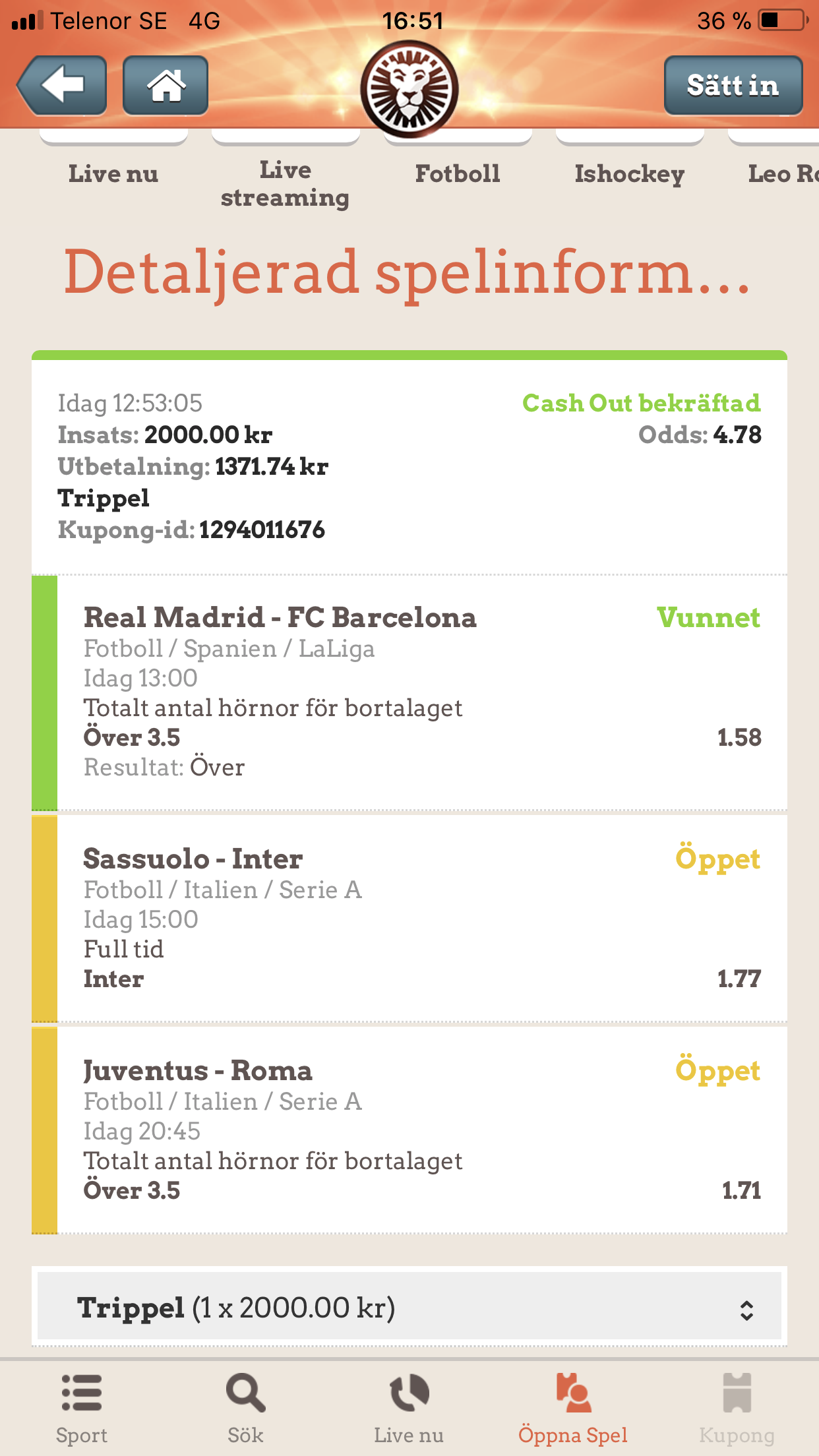Switch to the Live nu top tab

[113, 174]
